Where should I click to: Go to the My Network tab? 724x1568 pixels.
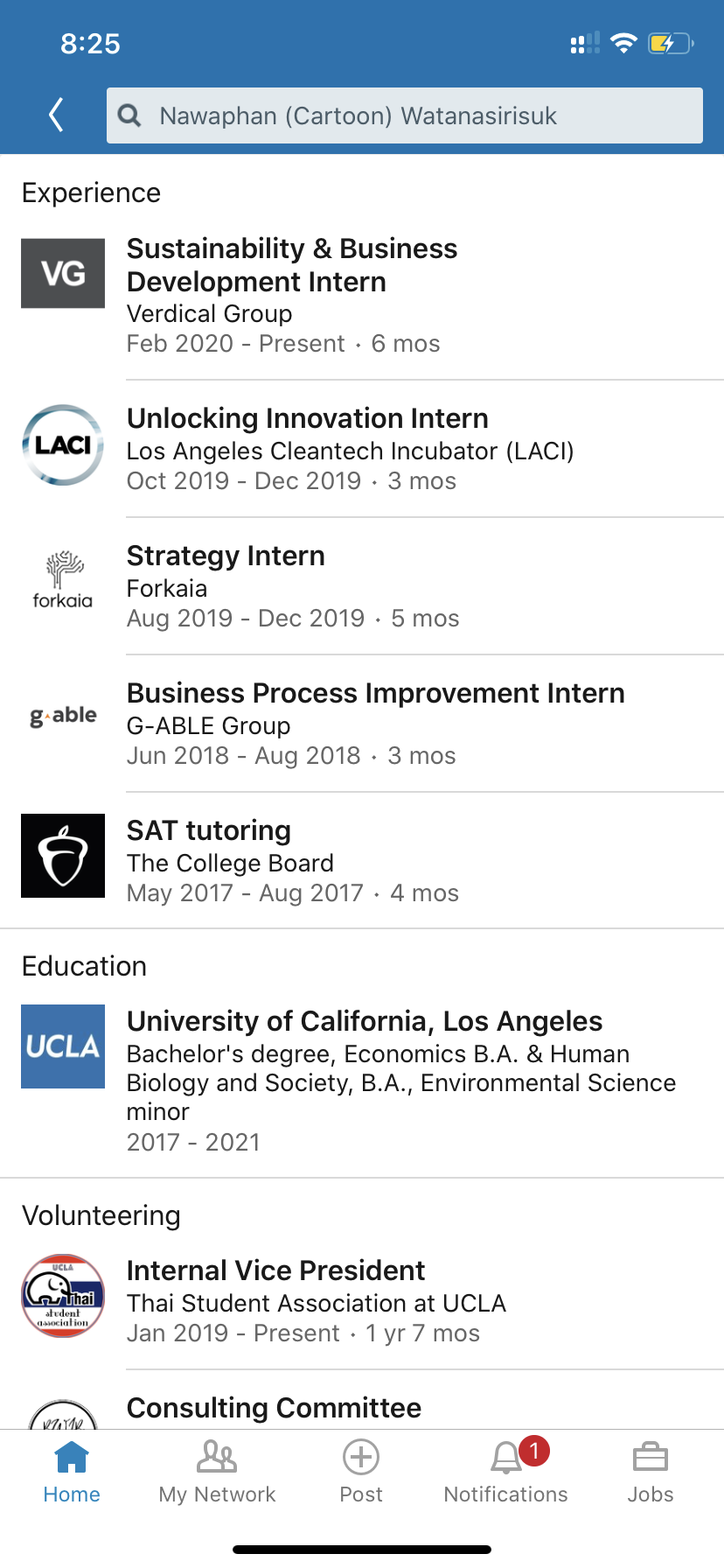coord(217,1472)
